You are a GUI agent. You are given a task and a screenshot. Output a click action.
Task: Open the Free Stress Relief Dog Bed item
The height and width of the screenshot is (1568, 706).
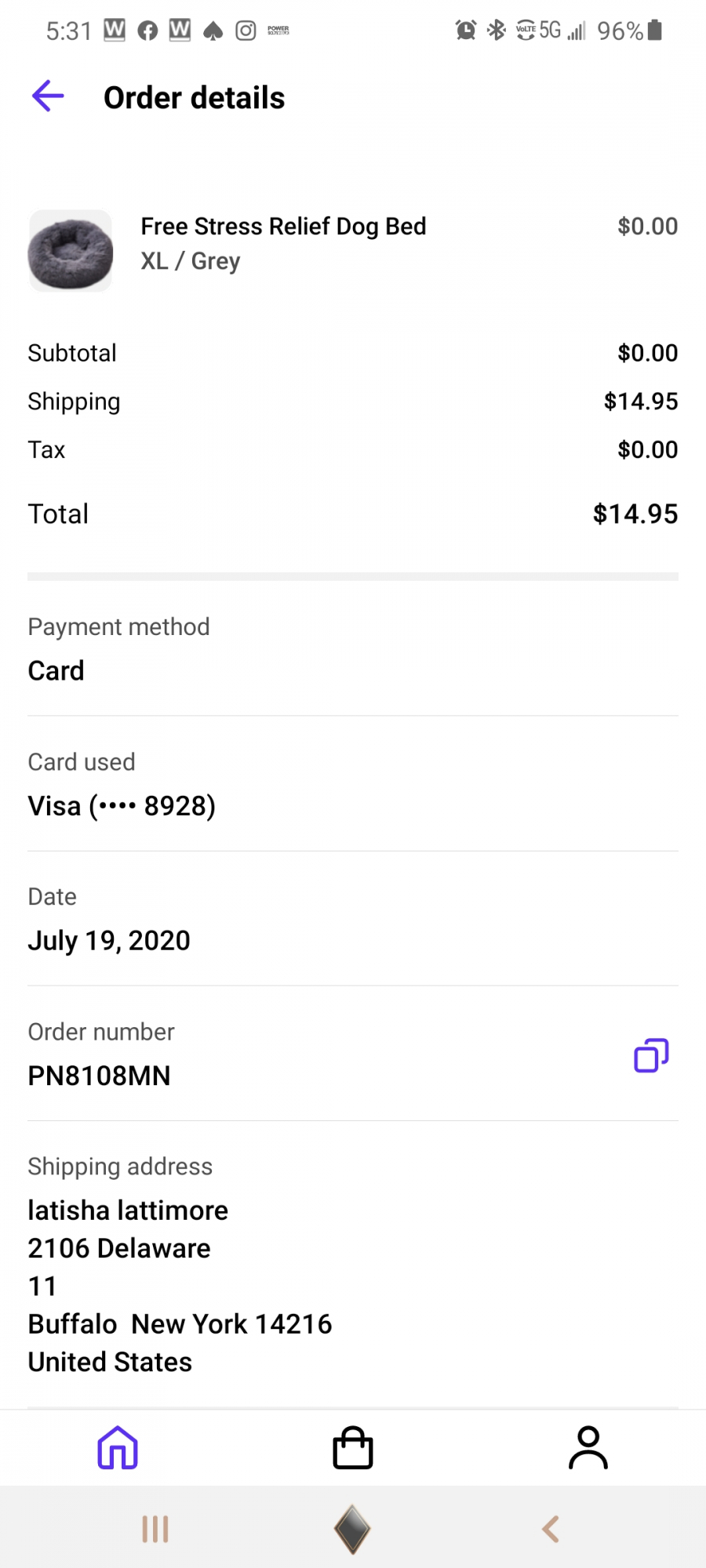click(x=353, y=250)
